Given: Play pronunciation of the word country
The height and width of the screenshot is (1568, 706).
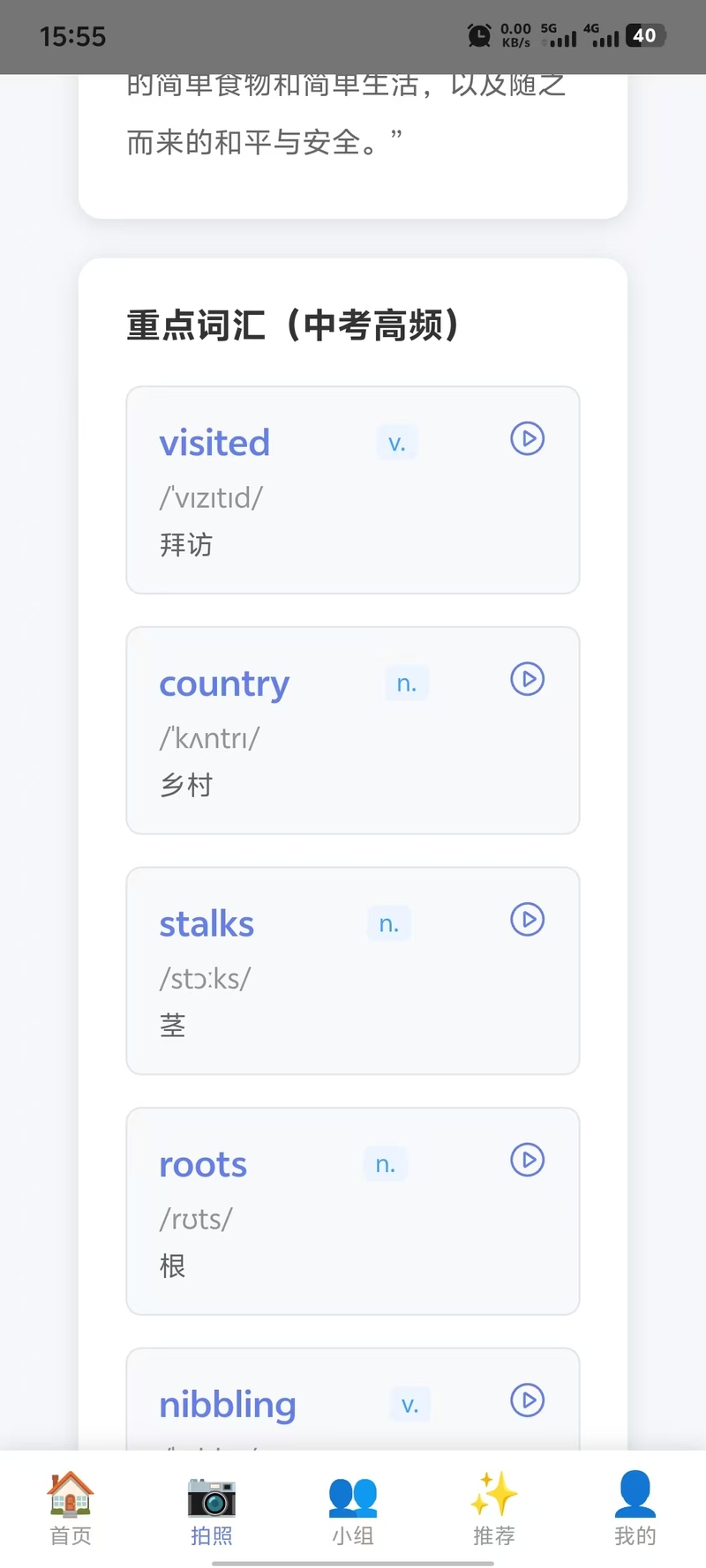Looking at the screenshot, I should click(528, 679).
